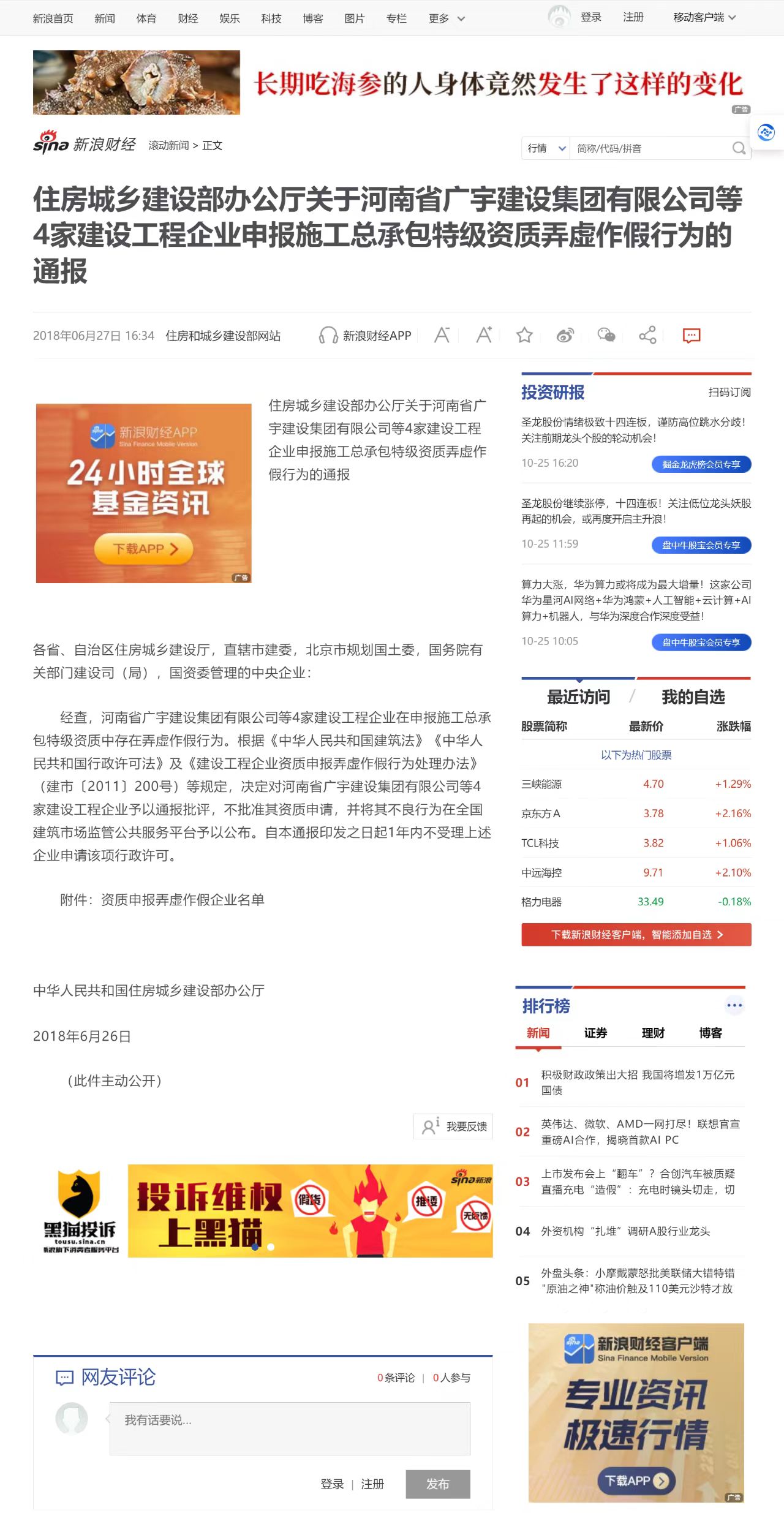Focus the 我有话要说 comment box
Image resolution: width=784 pixels, height=1513 pixels.
click(290, 1428)
